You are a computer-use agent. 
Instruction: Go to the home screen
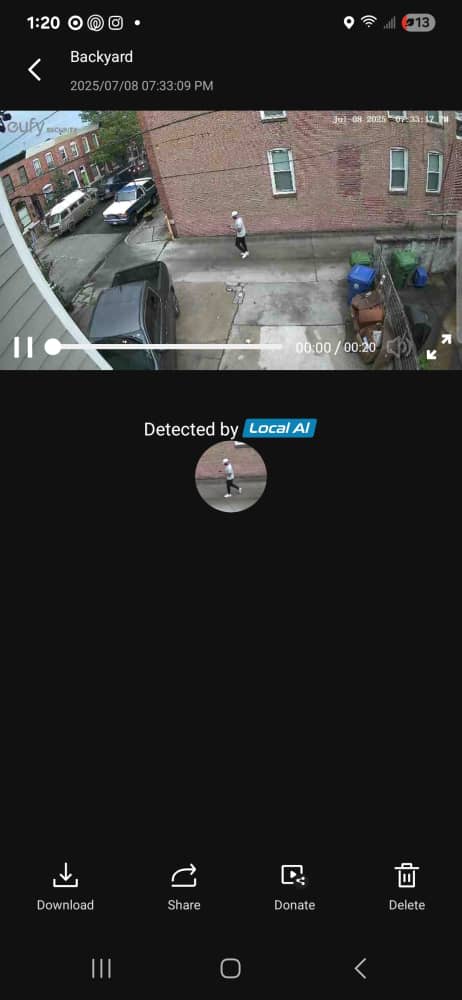pos(230,968)
